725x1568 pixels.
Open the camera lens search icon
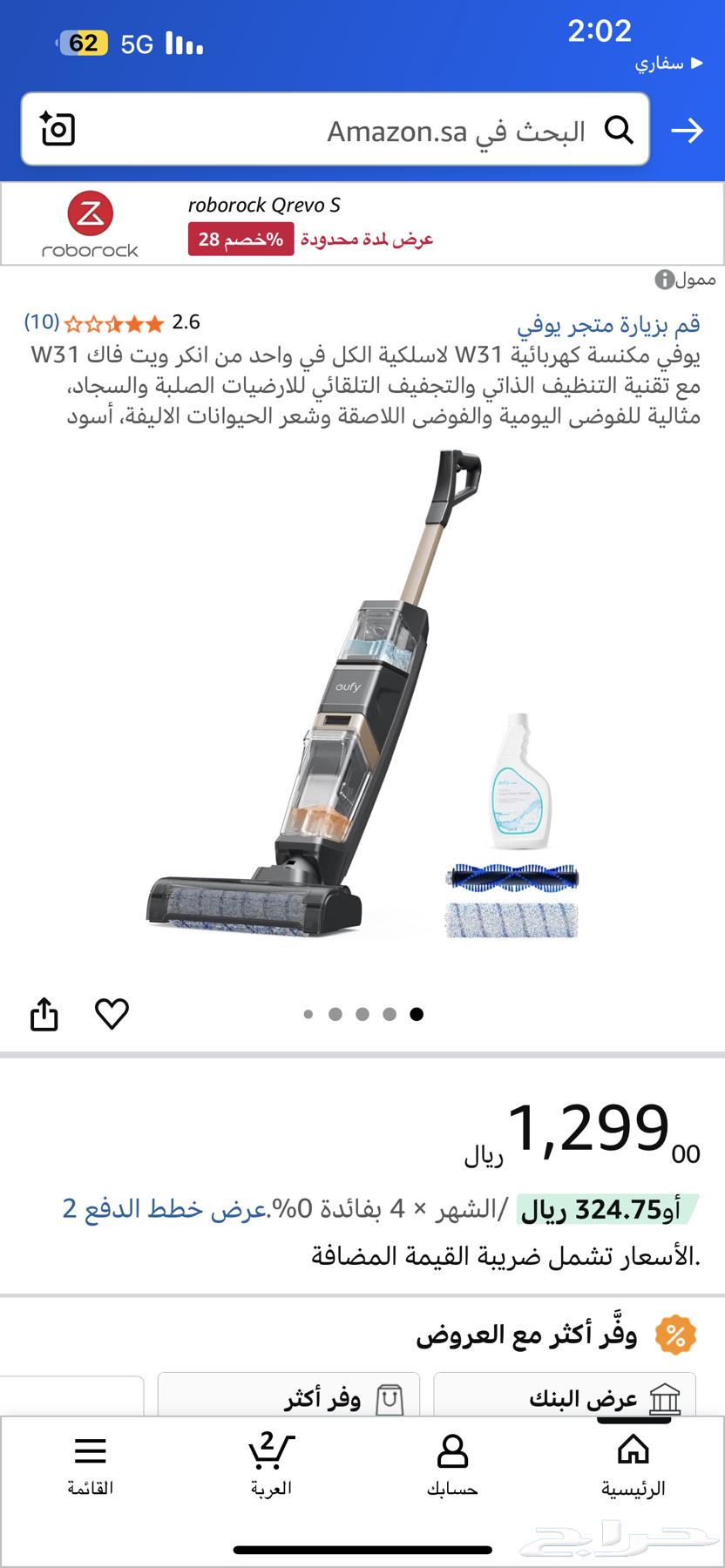click(58, 130)
